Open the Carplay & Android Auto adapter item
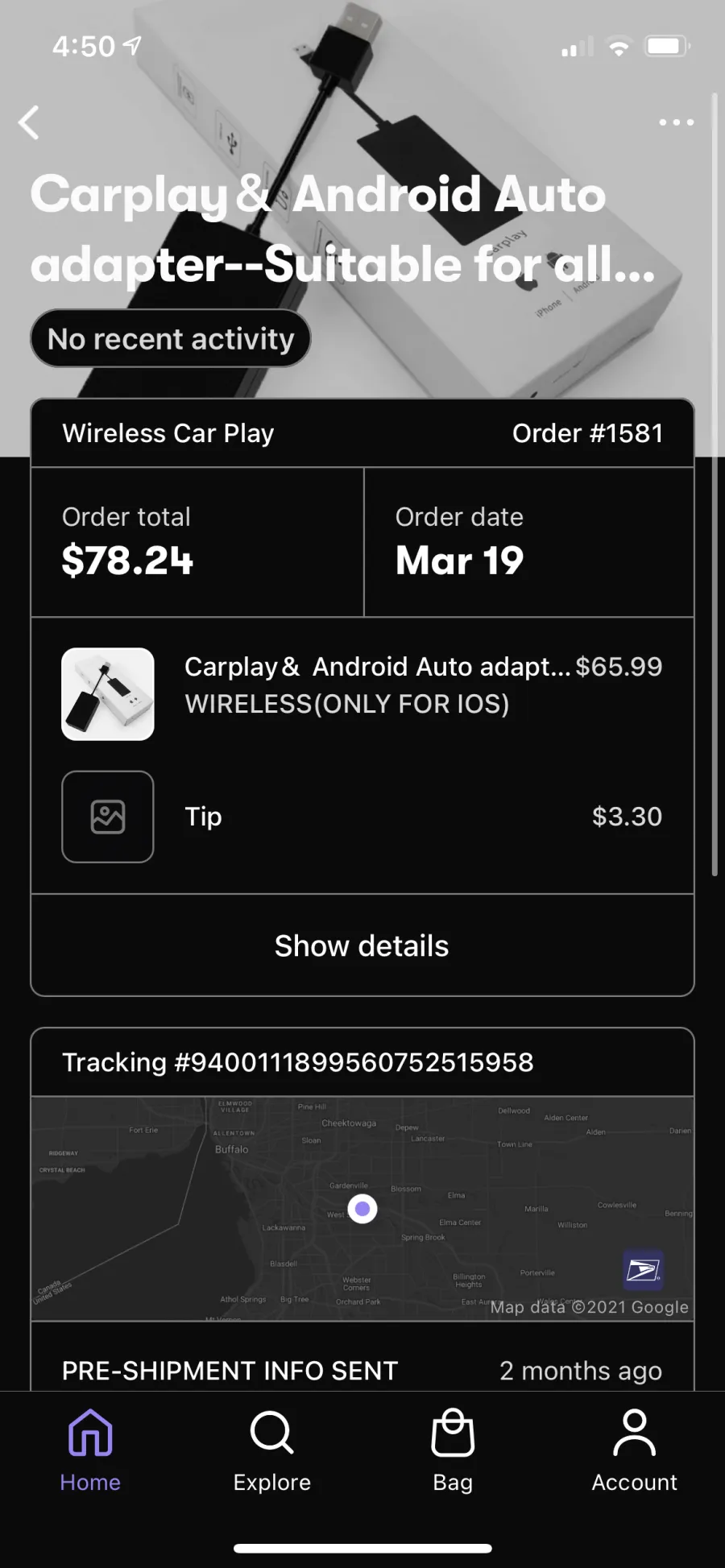Viewport: 725px width, 1568px height. point(362,694)
